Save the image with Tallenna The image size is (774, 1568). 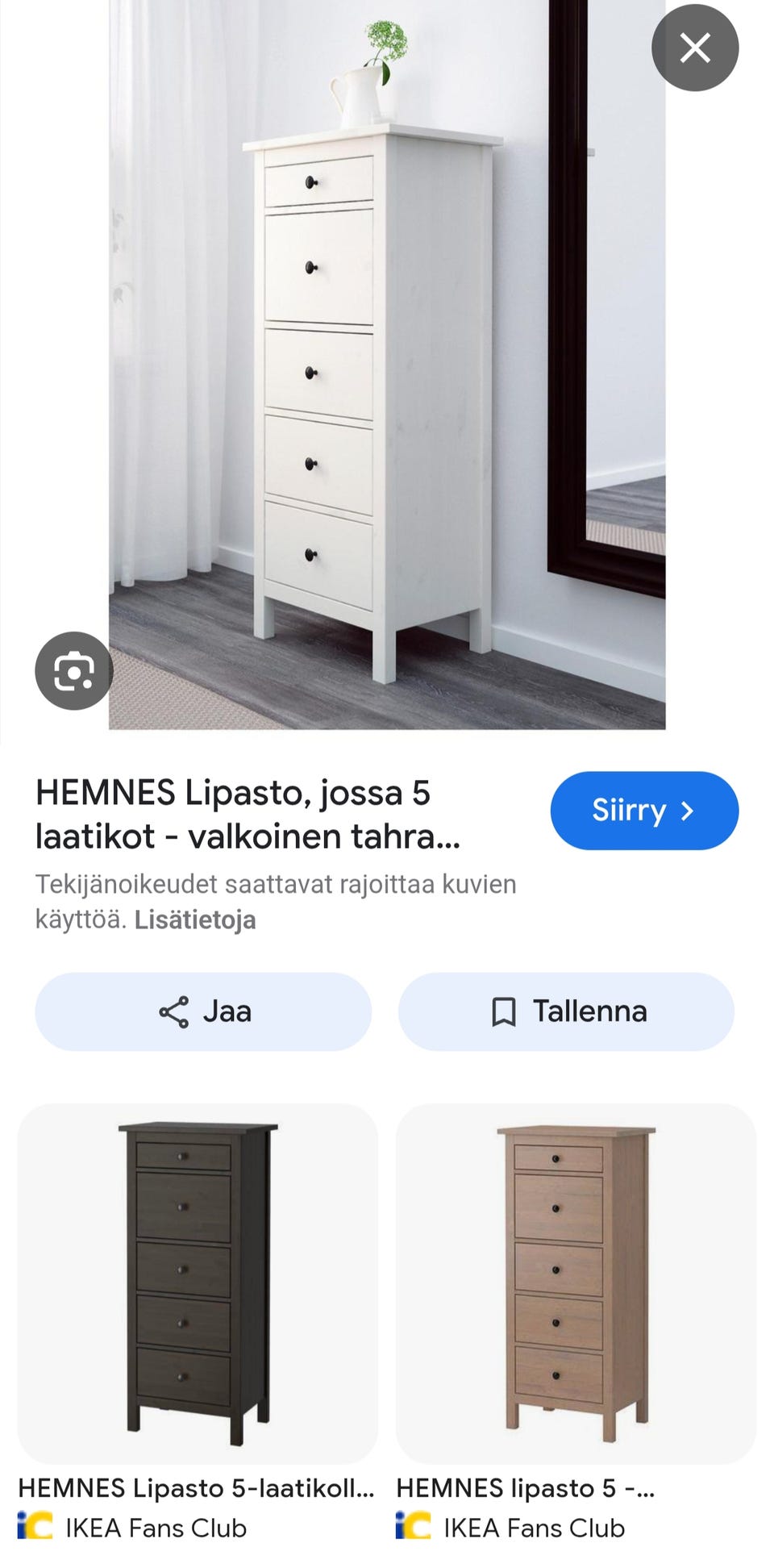566,1011
